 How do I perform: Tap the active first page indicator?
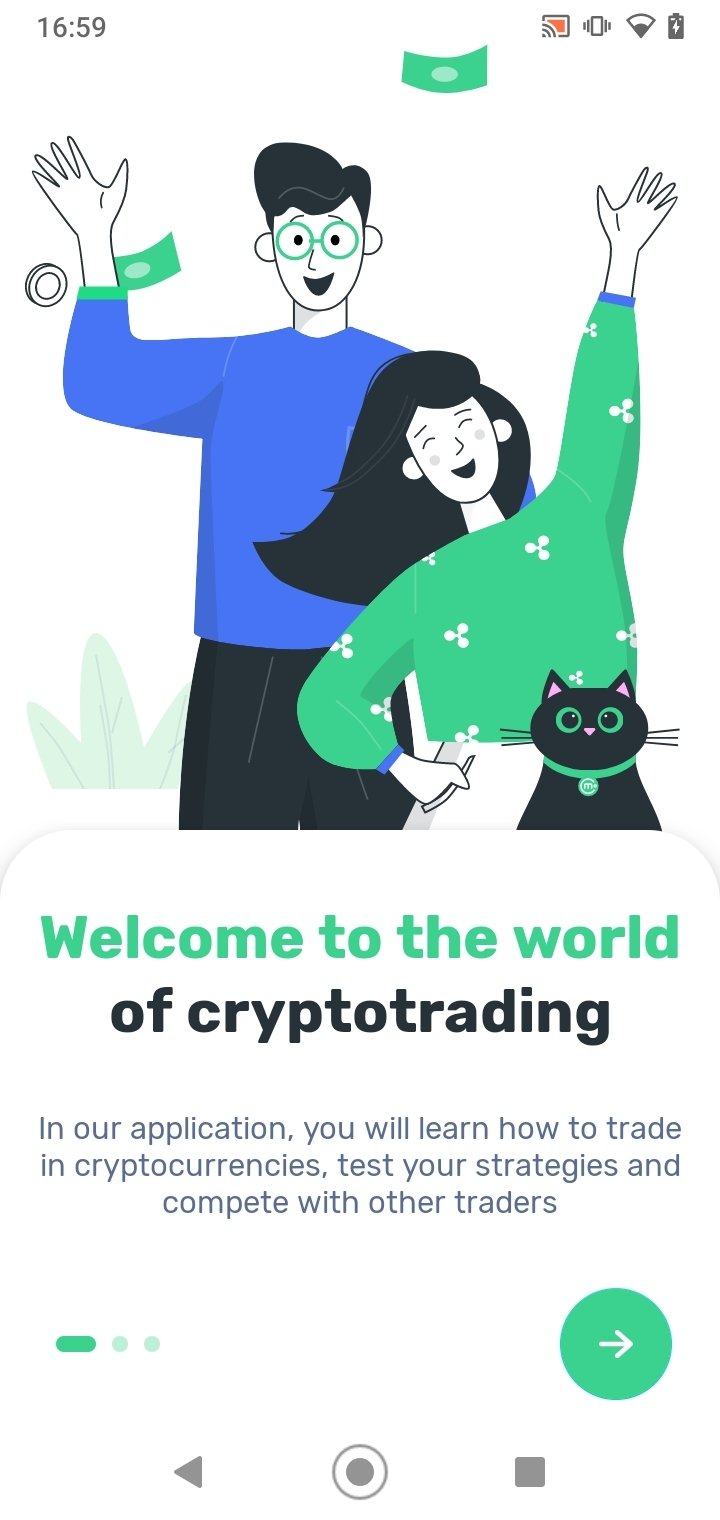coord(76,1343)
